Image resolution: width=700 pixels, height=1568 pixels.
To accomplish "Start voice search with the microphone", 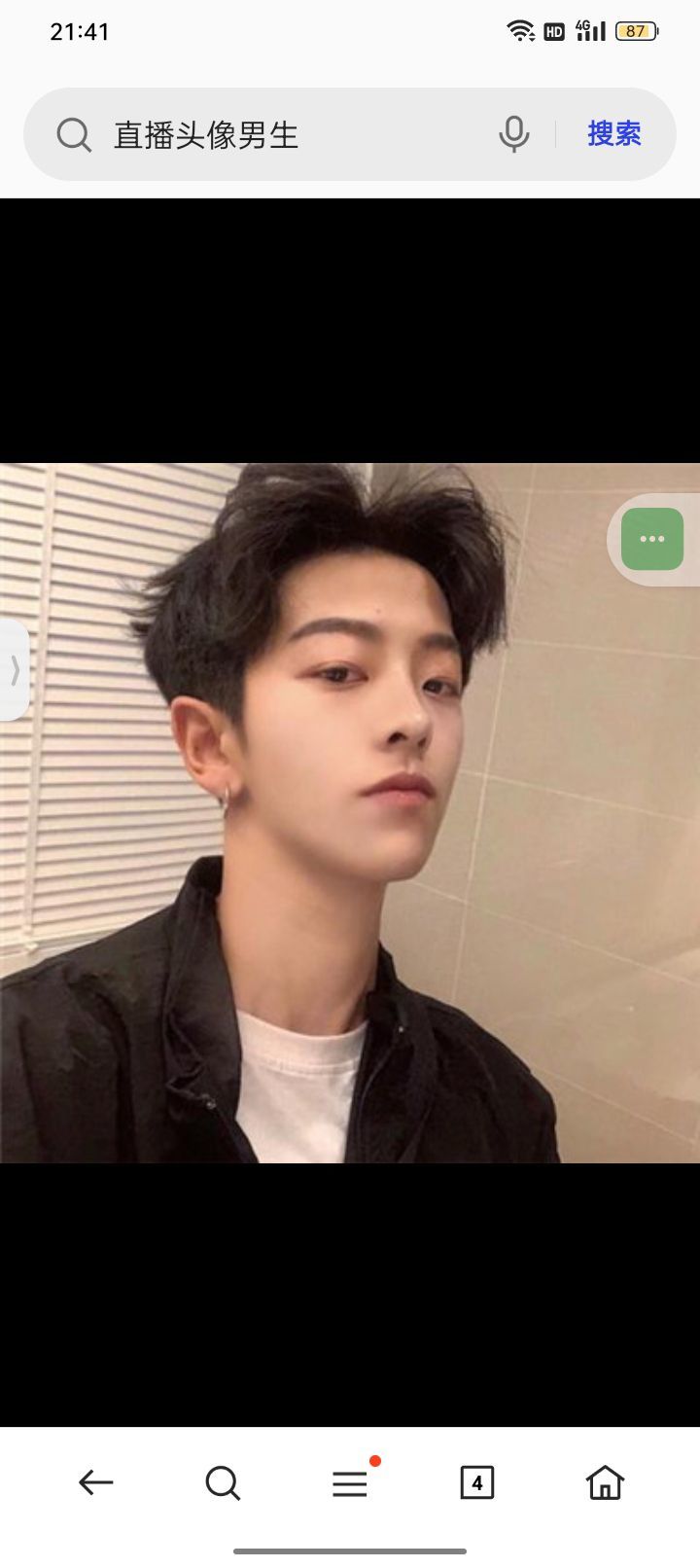I will (513, 134).
